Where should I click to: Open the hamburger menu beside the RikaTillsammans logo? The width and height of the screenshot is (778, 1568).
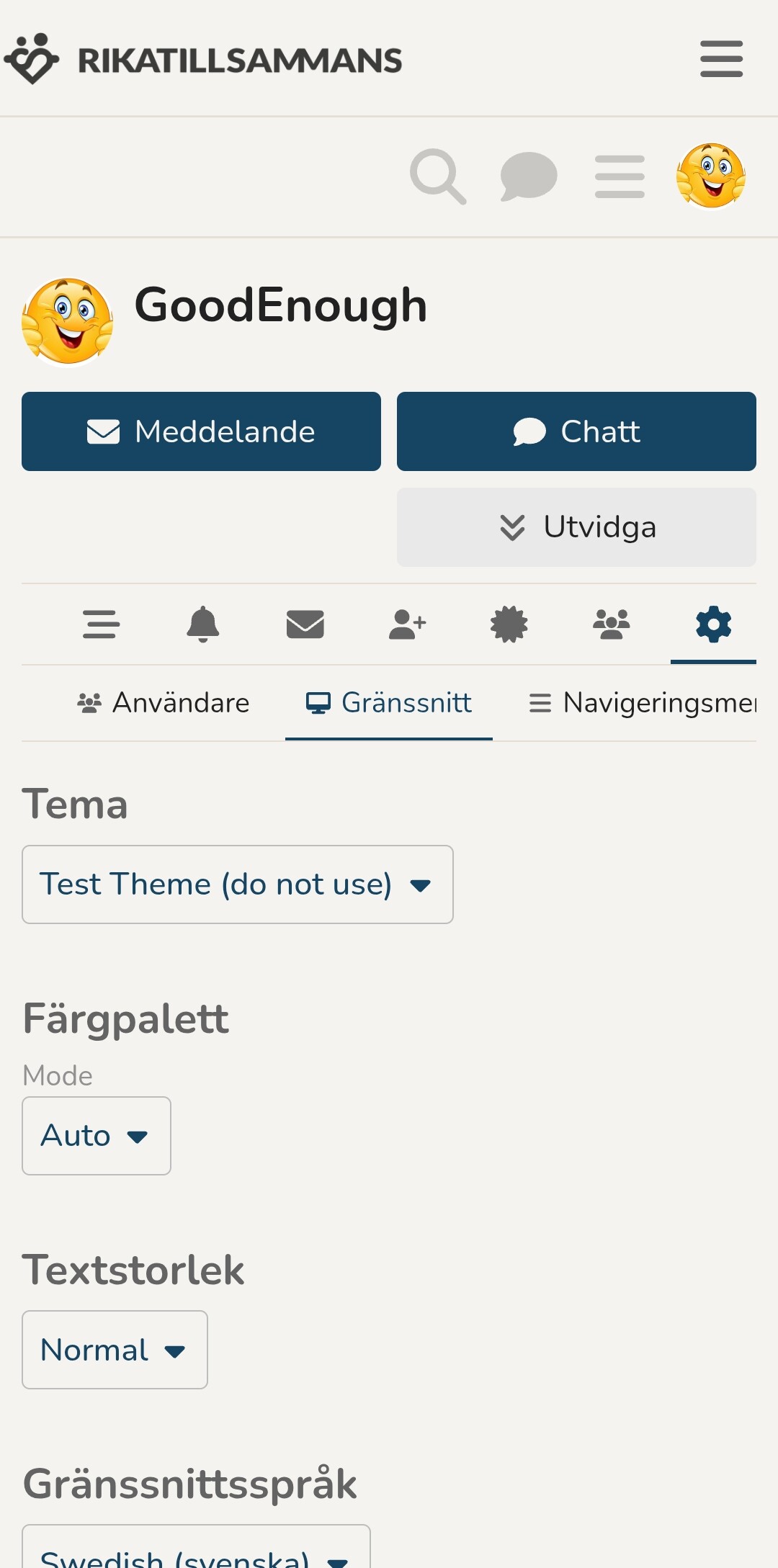721,59
